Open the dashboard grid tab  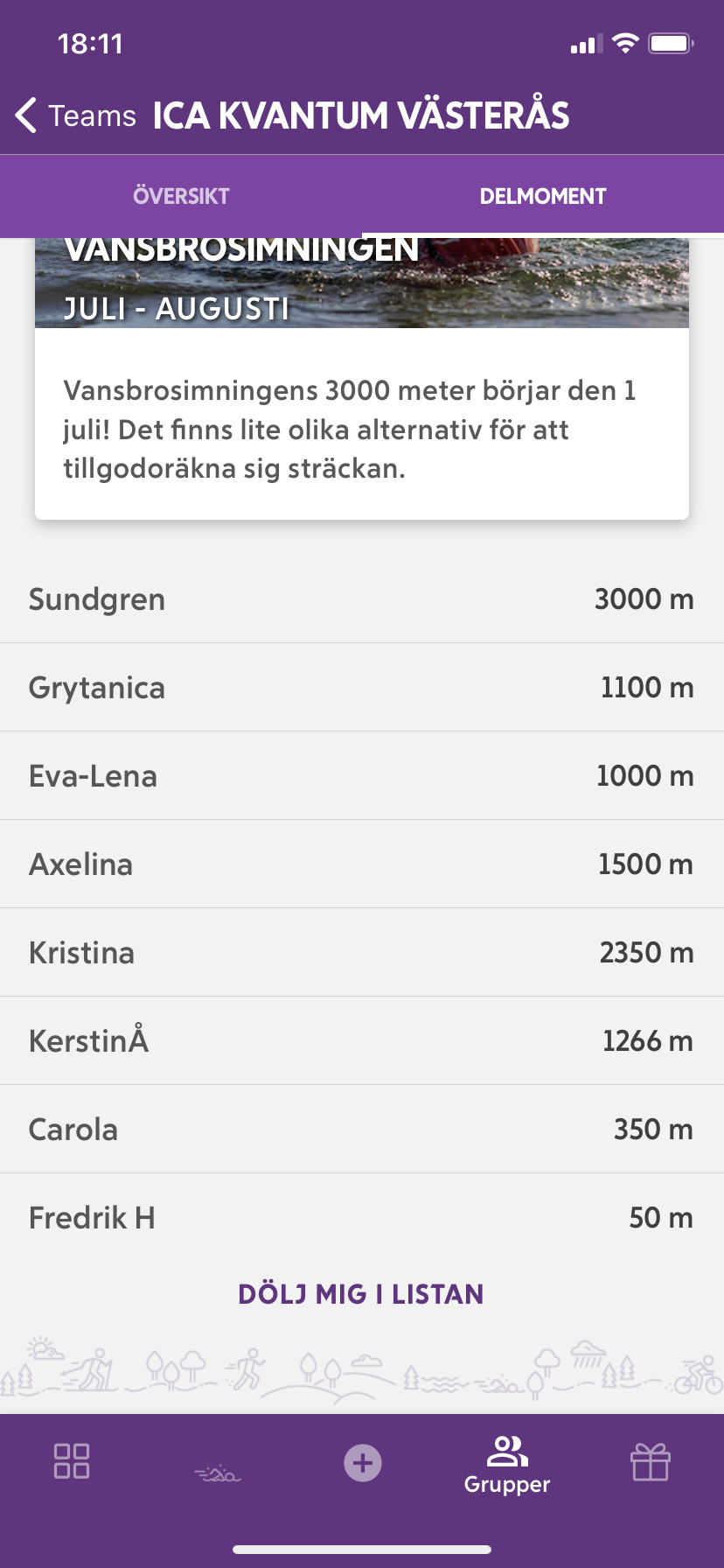pos(72,1460)
